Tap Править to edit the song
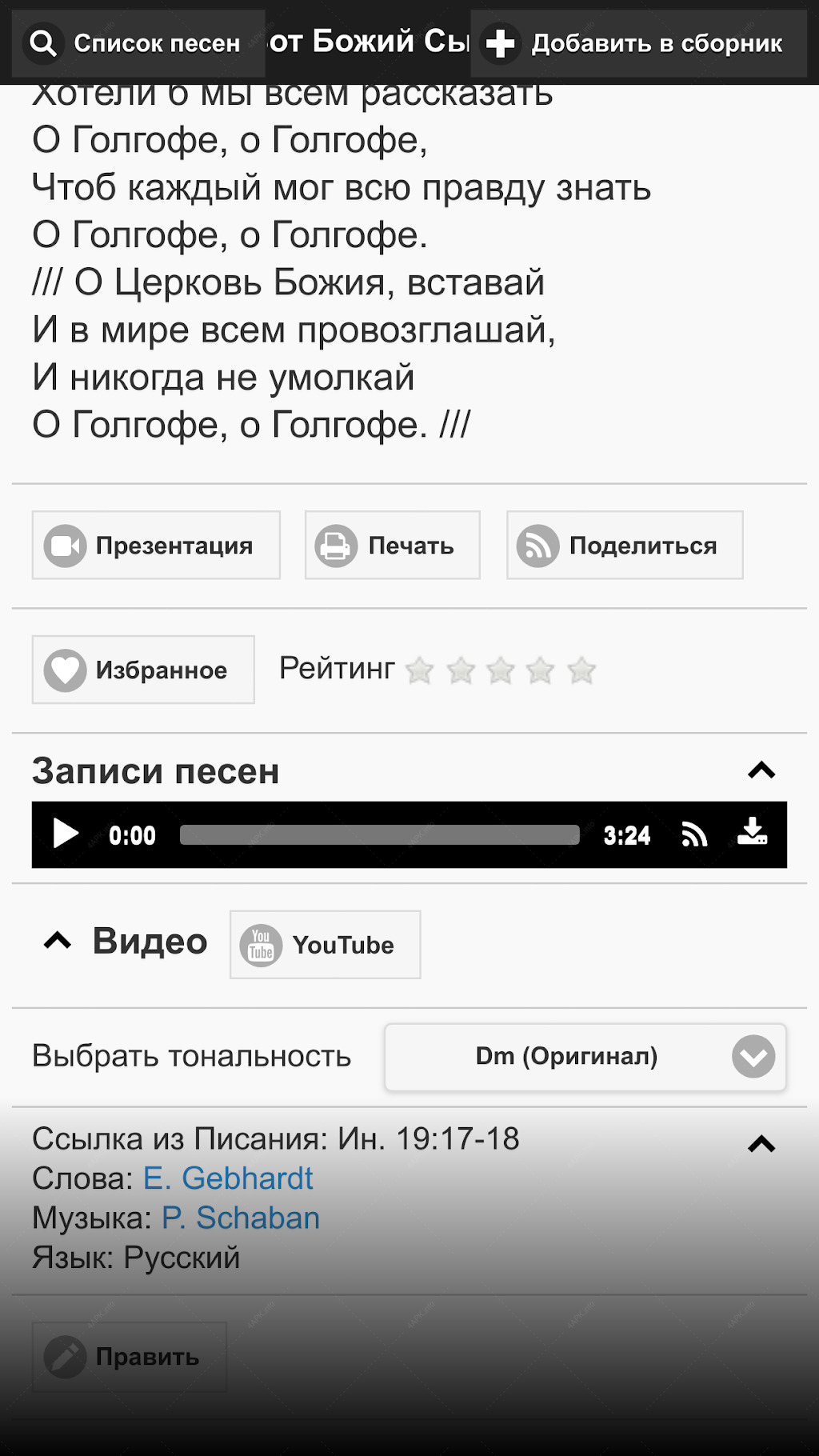 tap(130, 1357)
